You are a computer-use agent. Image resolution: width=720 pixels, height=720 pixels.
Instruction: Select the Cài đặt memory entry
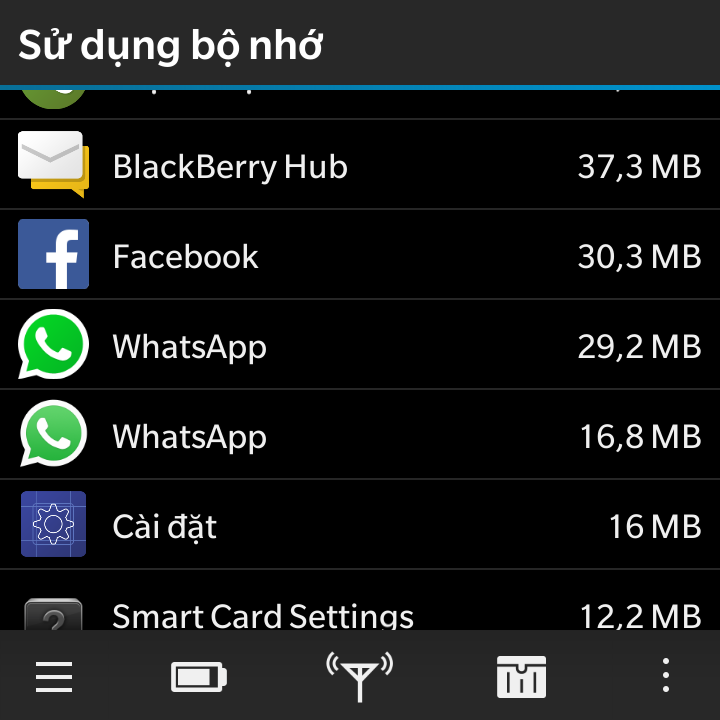(x=360, y=526)
